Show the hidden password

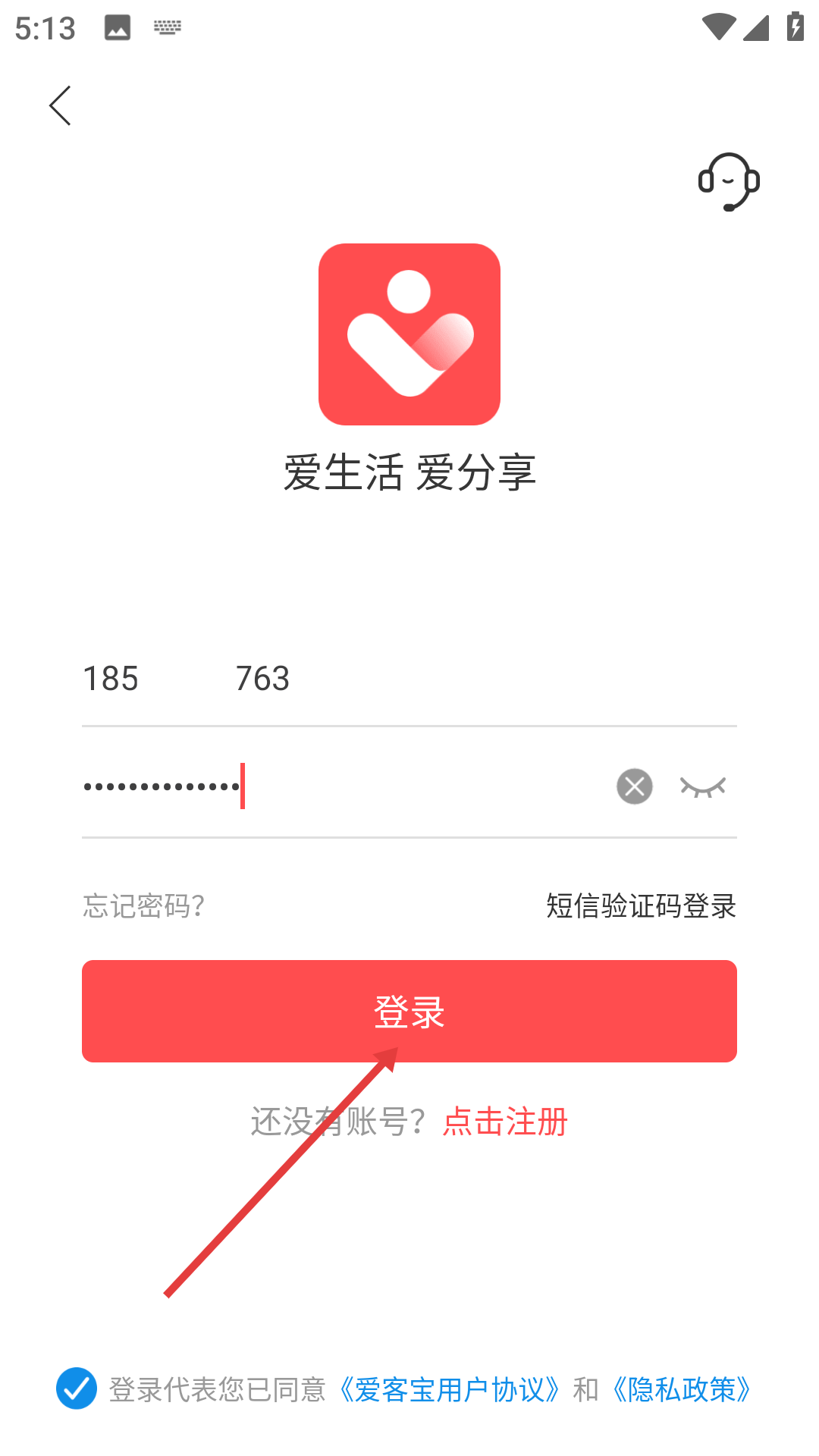click(703, 787)
